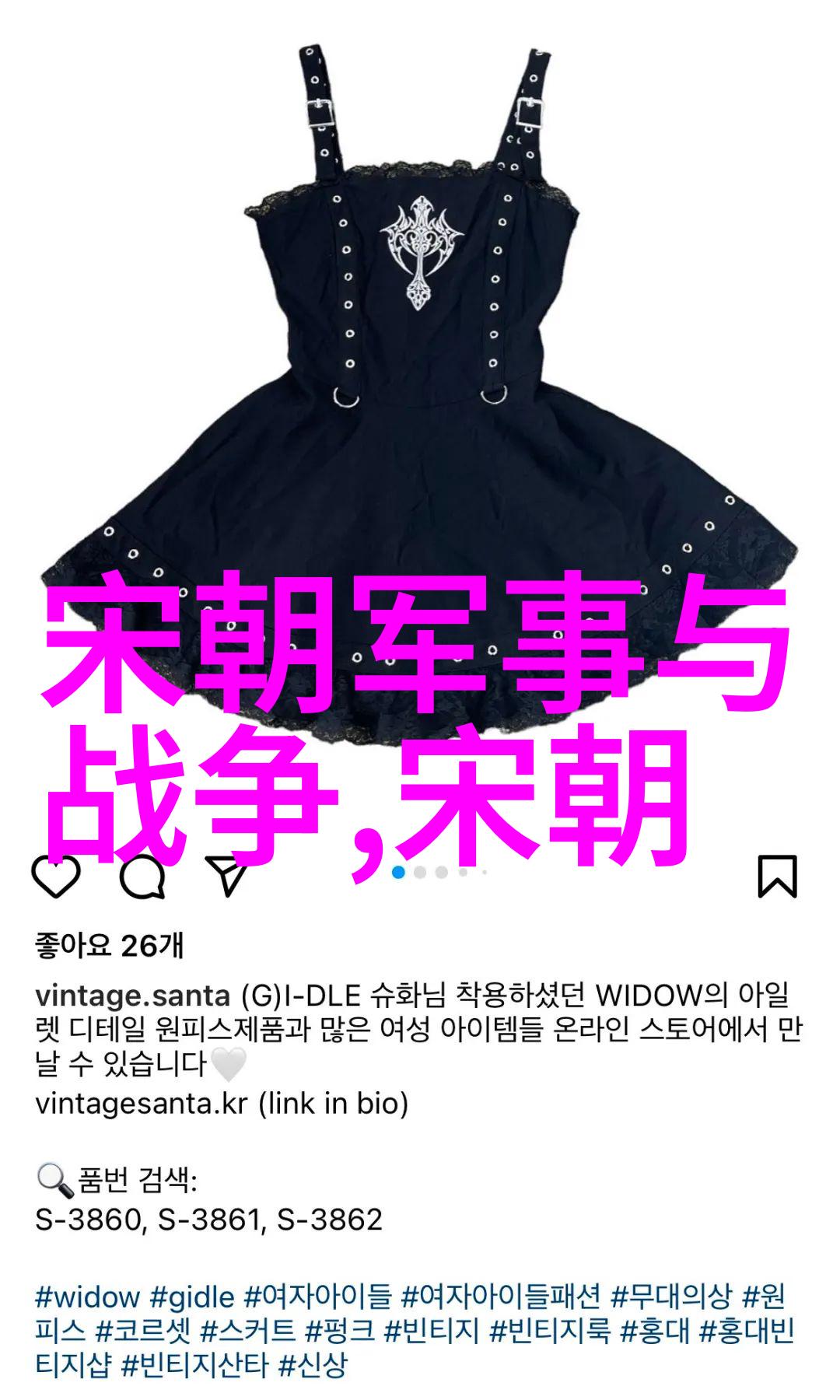Open the #무대의상 hashtag
The height and width of the screenshot is (1400, 840).
click(x=671, y=1297)
